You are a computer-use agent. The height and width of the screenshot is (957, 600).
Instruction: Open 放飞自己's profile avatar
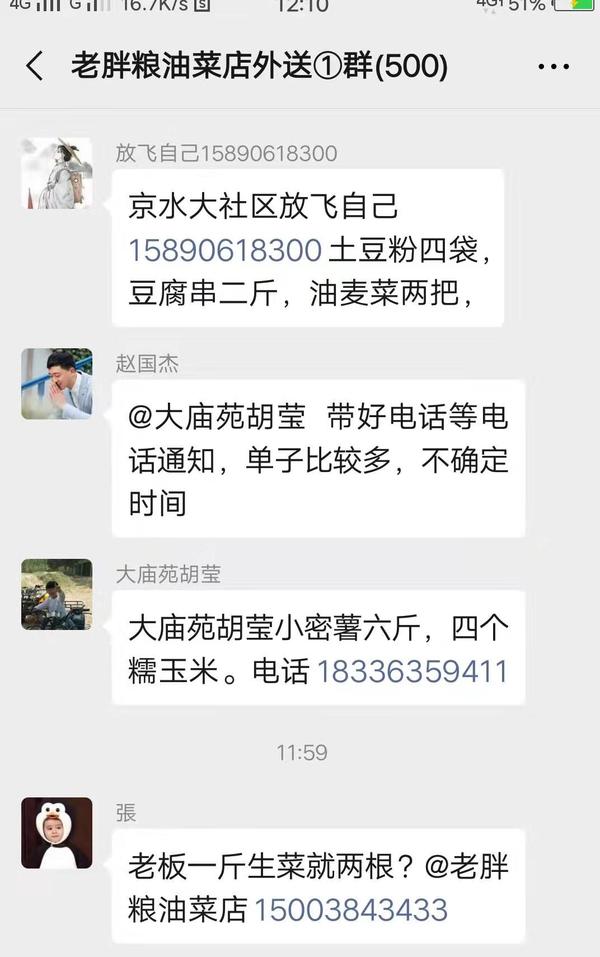56,173
